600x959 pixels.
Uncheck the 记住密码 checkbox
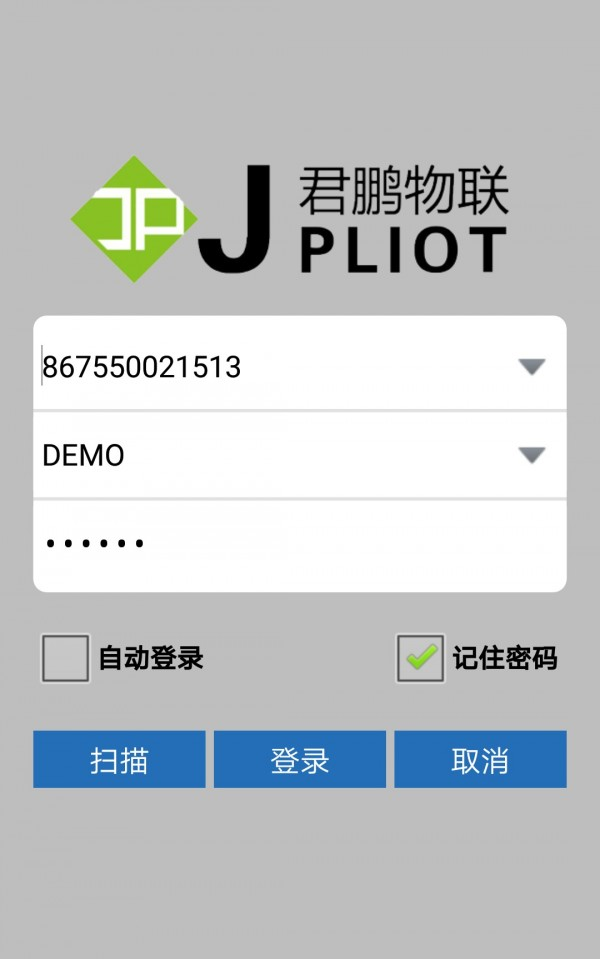point(420,659)
